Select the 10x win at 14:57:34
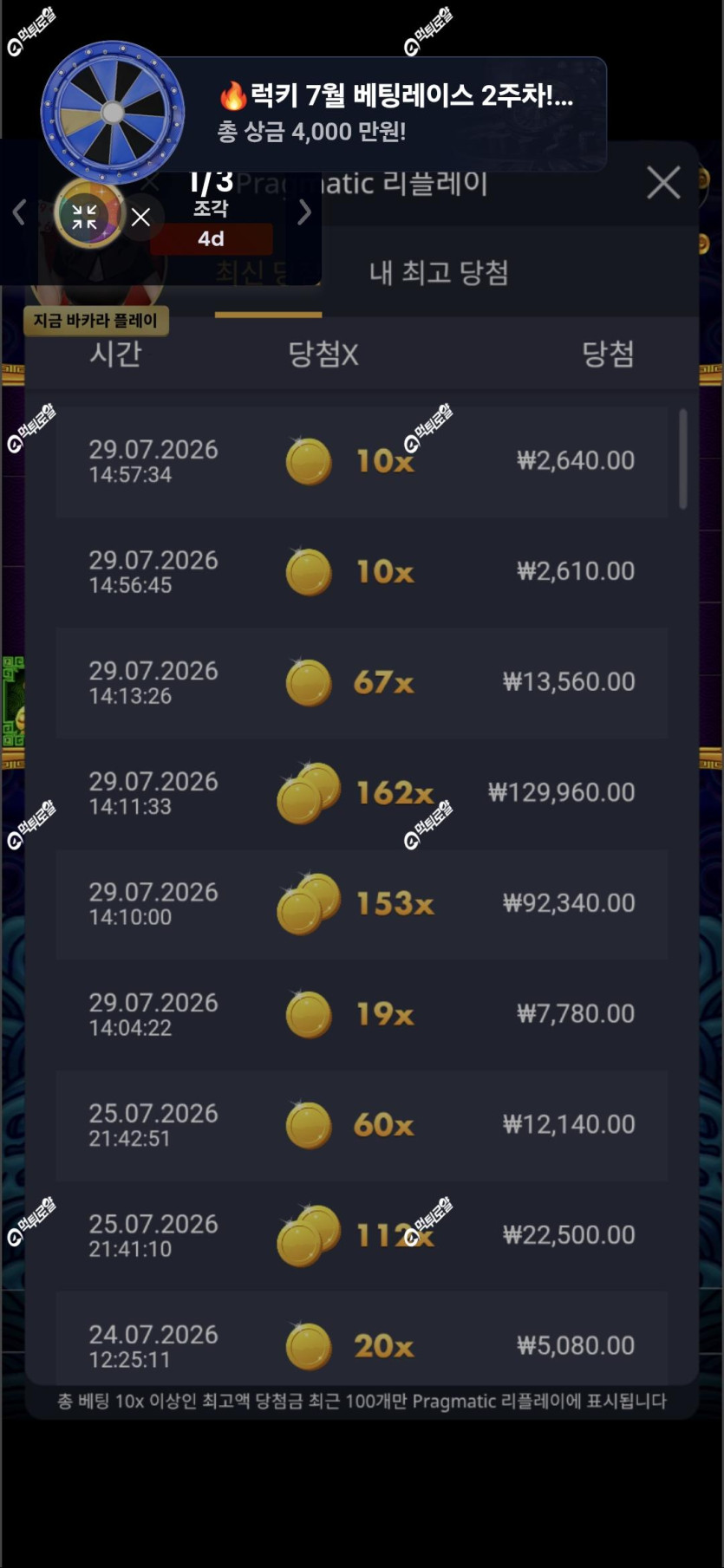The height and width of the screenshot is (1568, 724). pyautogui.click(x=362, y=461)
